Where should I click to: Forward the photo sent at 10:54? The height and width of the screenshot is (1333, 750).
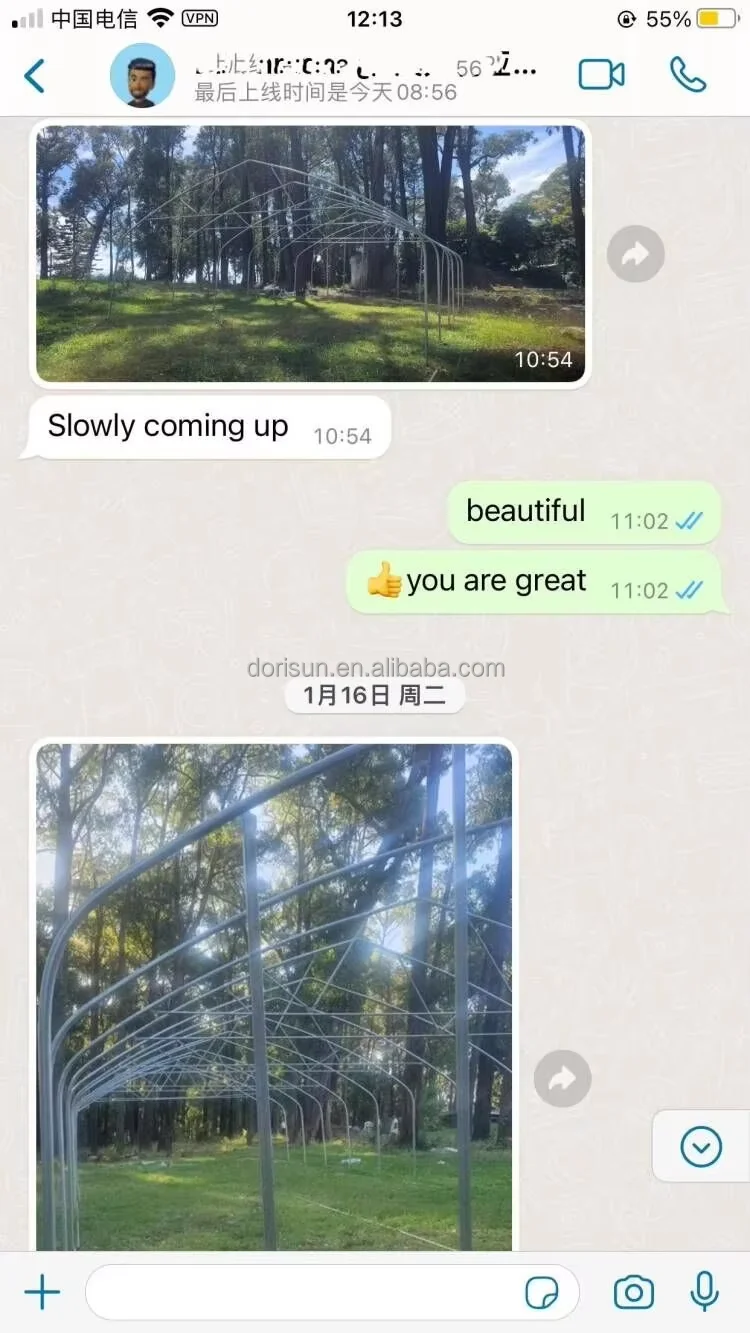[636, 254]
